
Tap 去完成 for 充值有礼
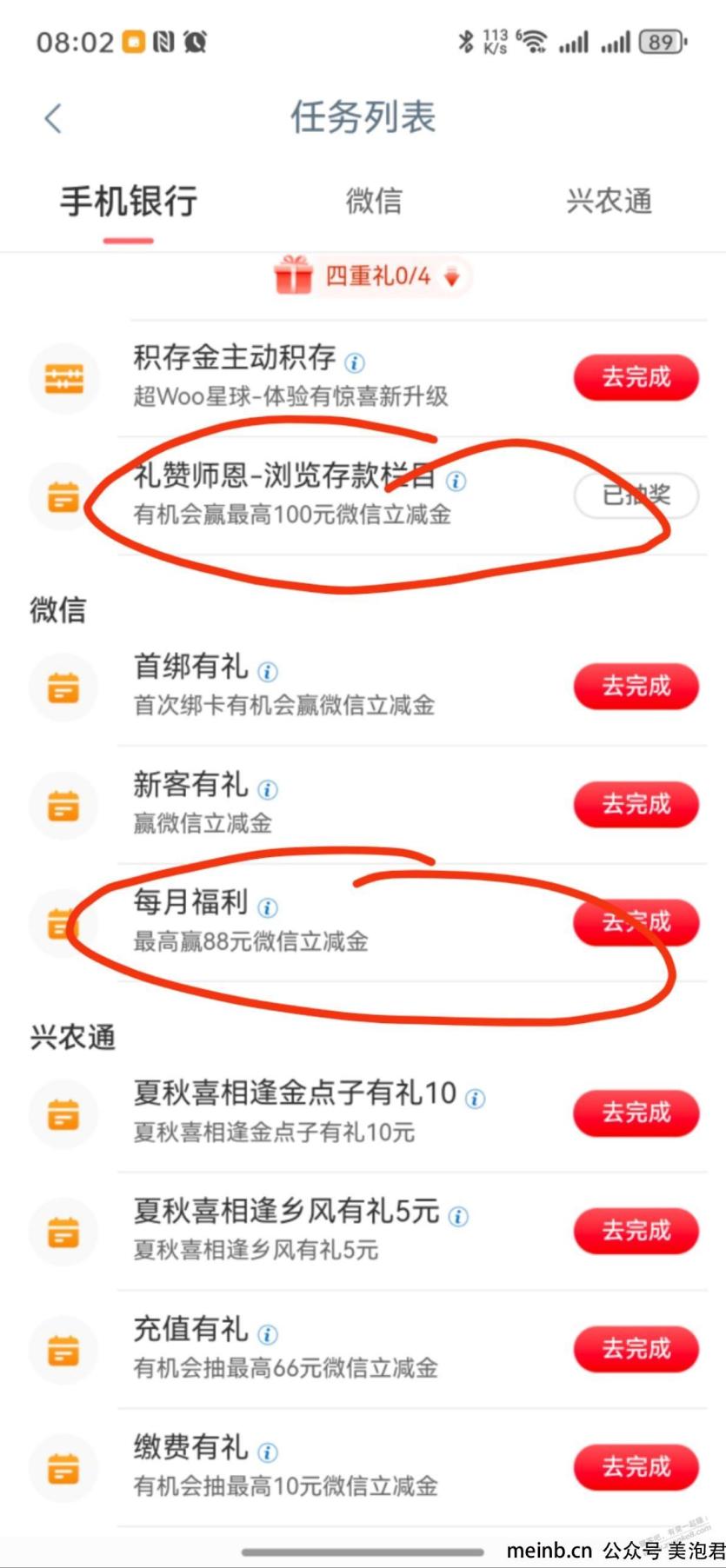coord(636,1349)
